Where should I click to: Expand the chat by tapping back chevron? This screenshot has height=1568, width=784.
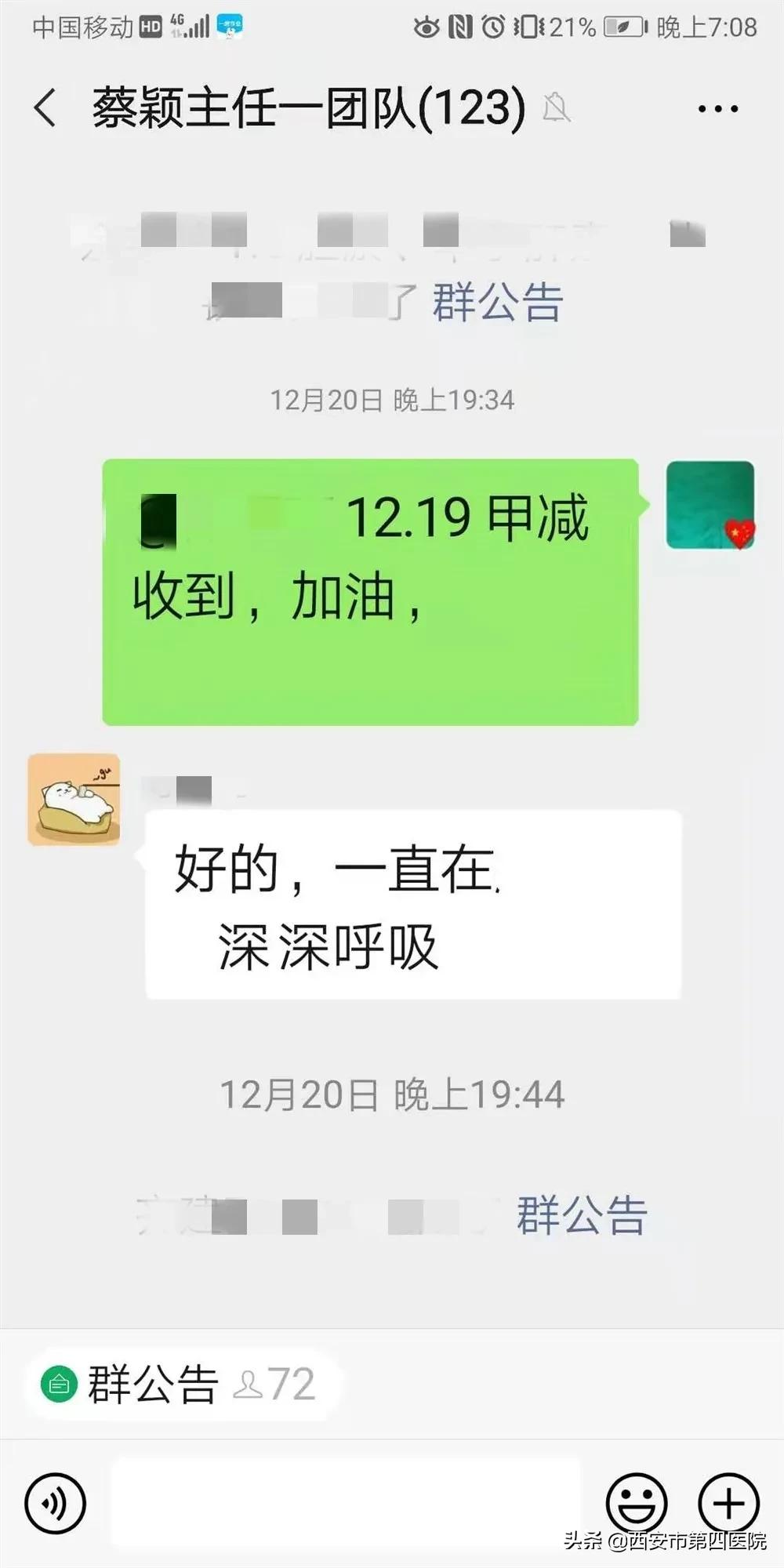tap(43, 106)
